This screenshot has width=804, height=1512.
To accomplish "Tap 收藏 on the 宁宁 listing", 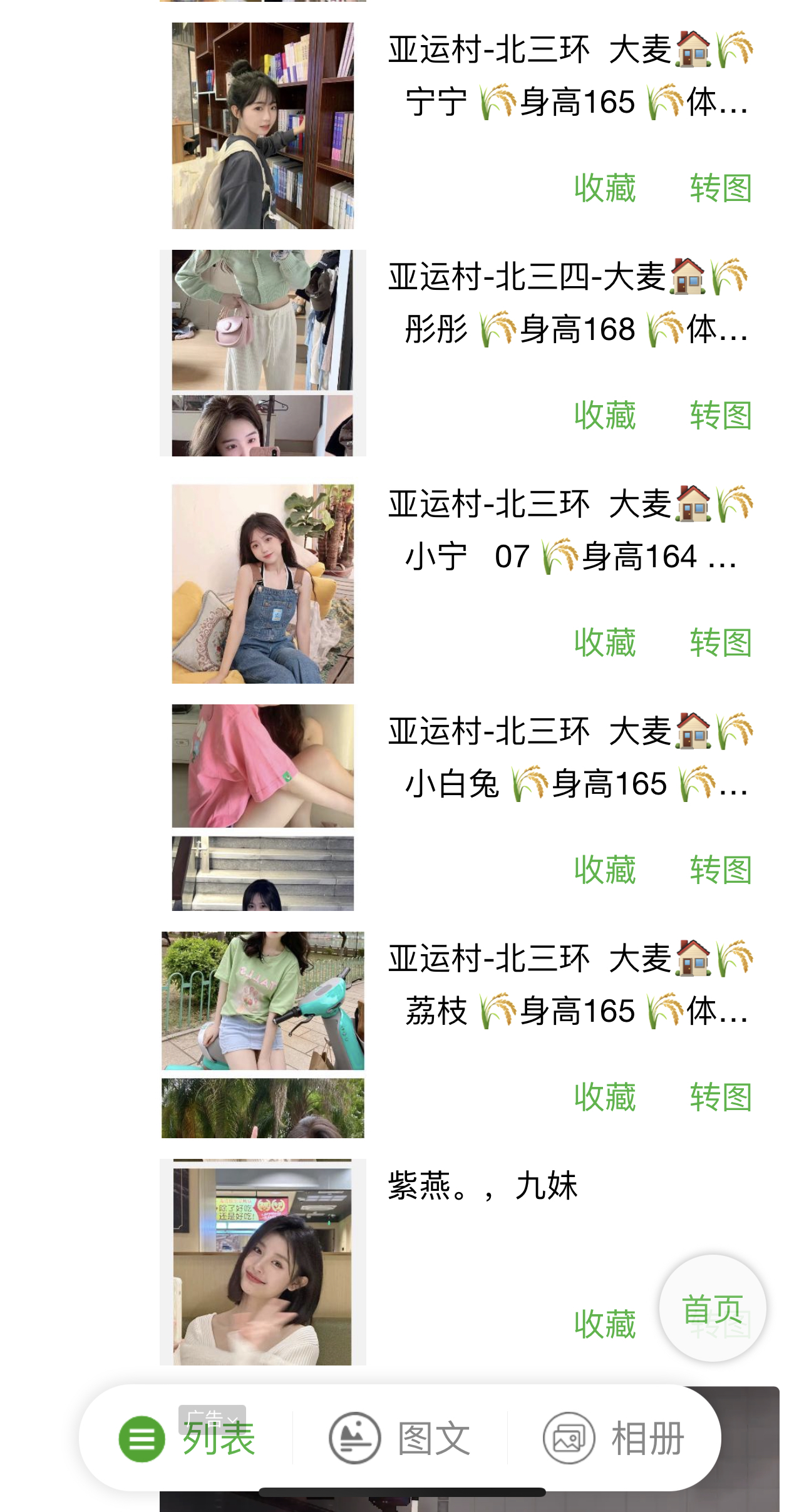I will [605, 188].
